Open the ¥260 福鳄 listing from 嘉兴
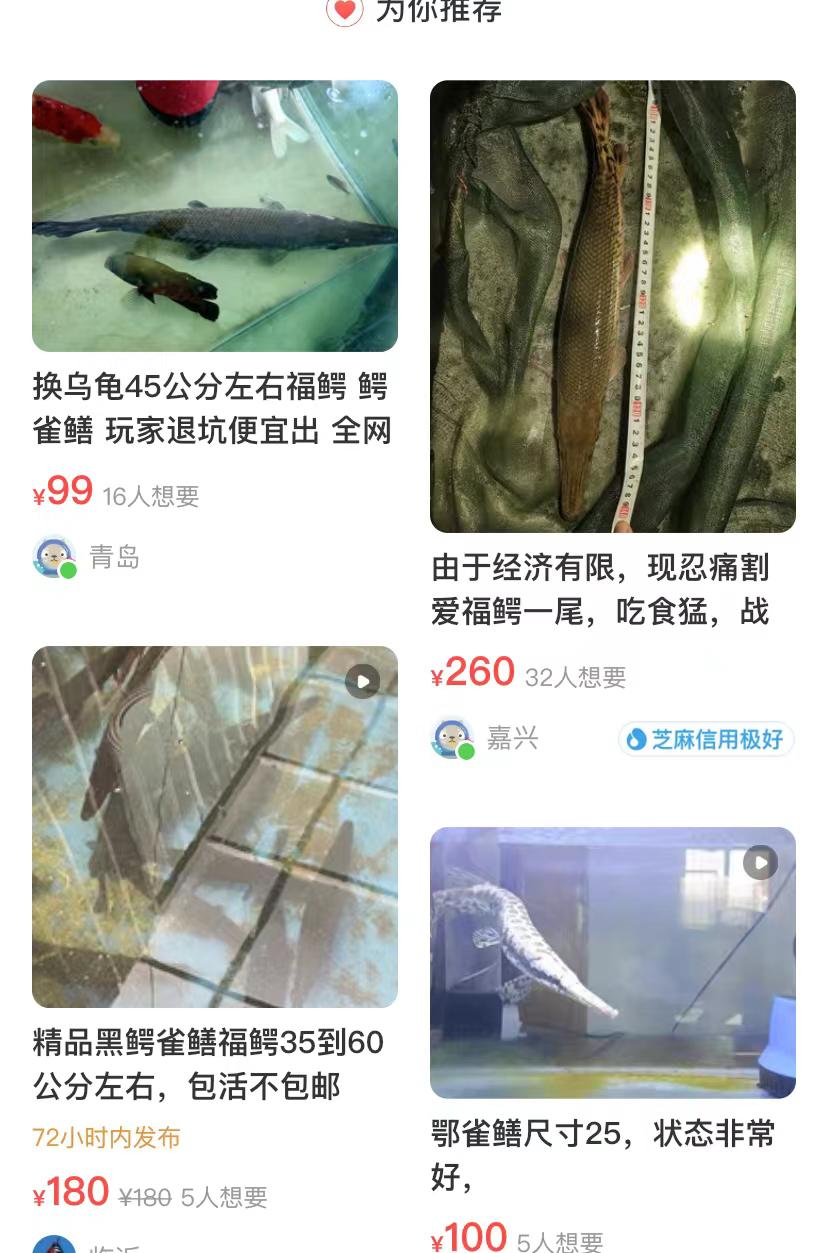 point(612,306)
